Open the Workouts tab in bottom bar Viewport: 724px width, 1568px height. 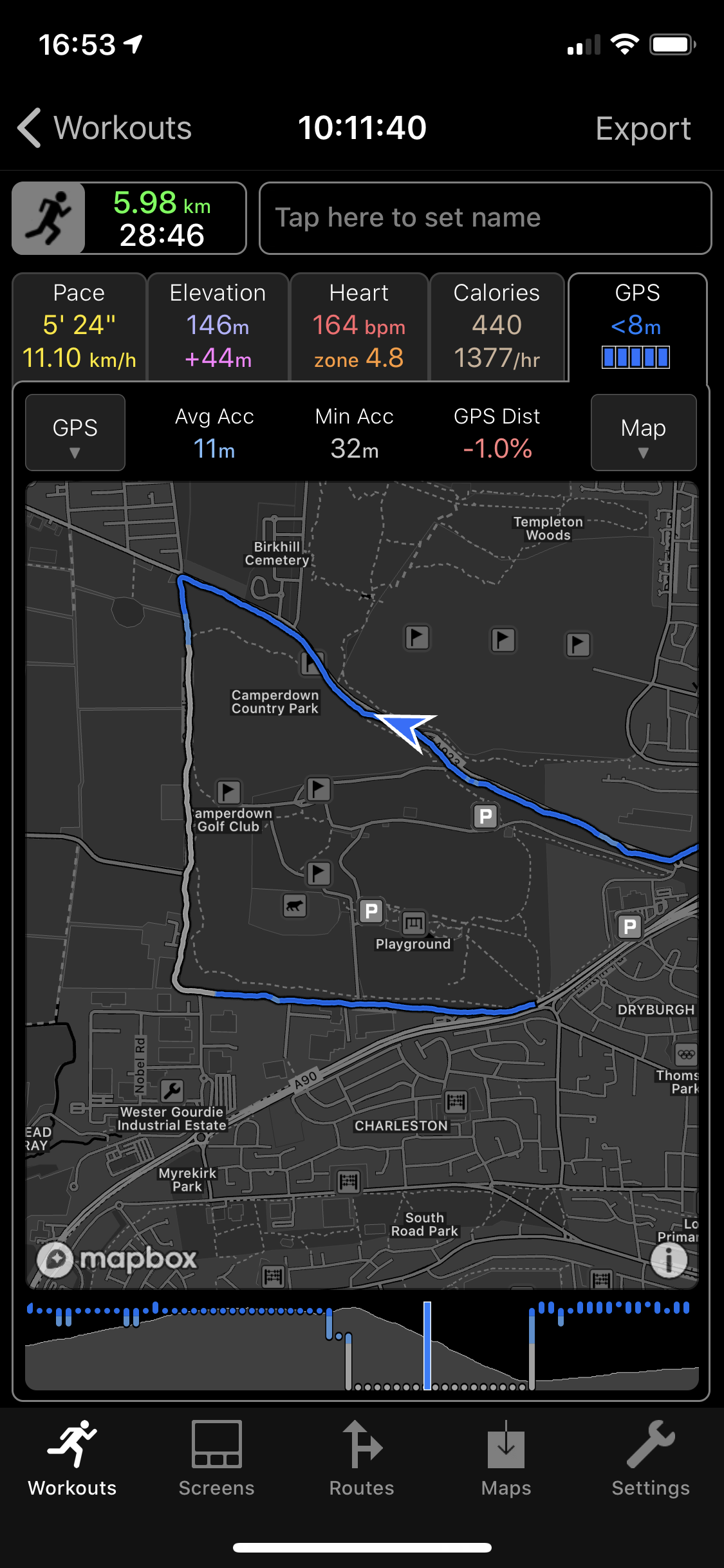72,1459
